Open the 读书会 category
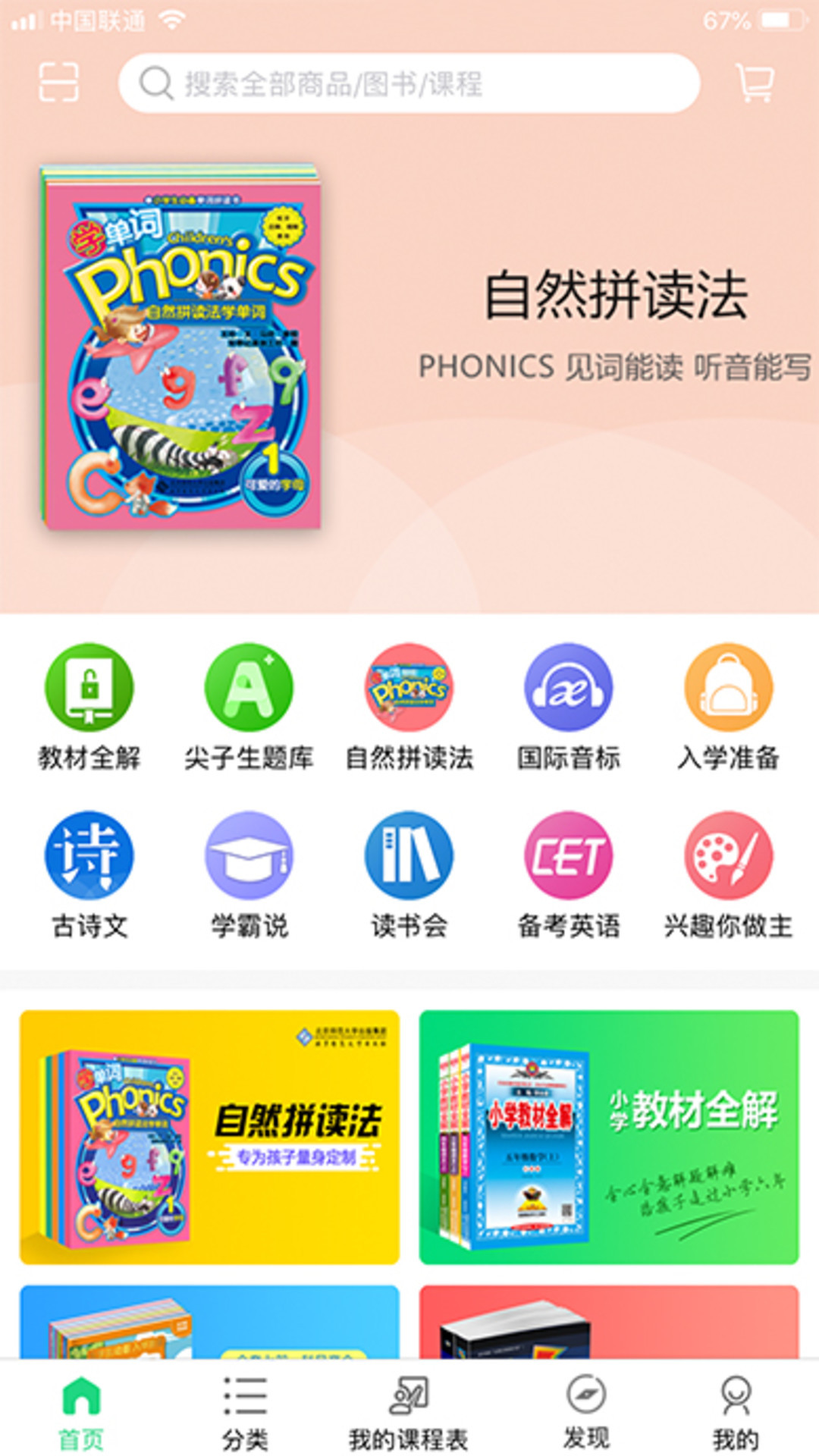Screen dimensions: 819x1456 coord(409,874)
